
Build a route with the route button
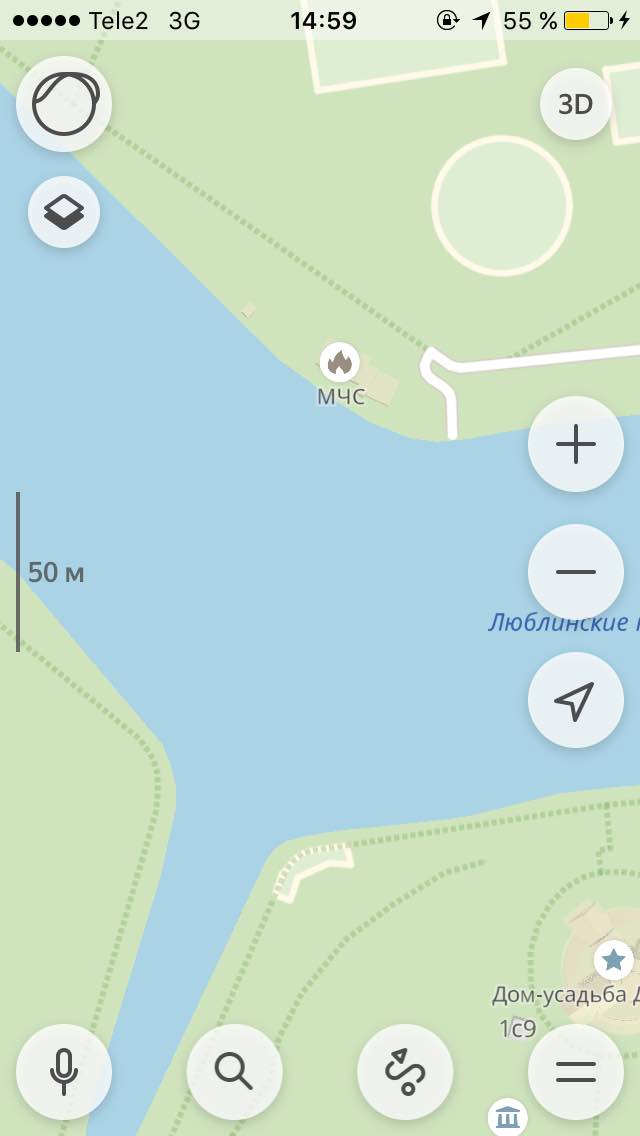405,1072
